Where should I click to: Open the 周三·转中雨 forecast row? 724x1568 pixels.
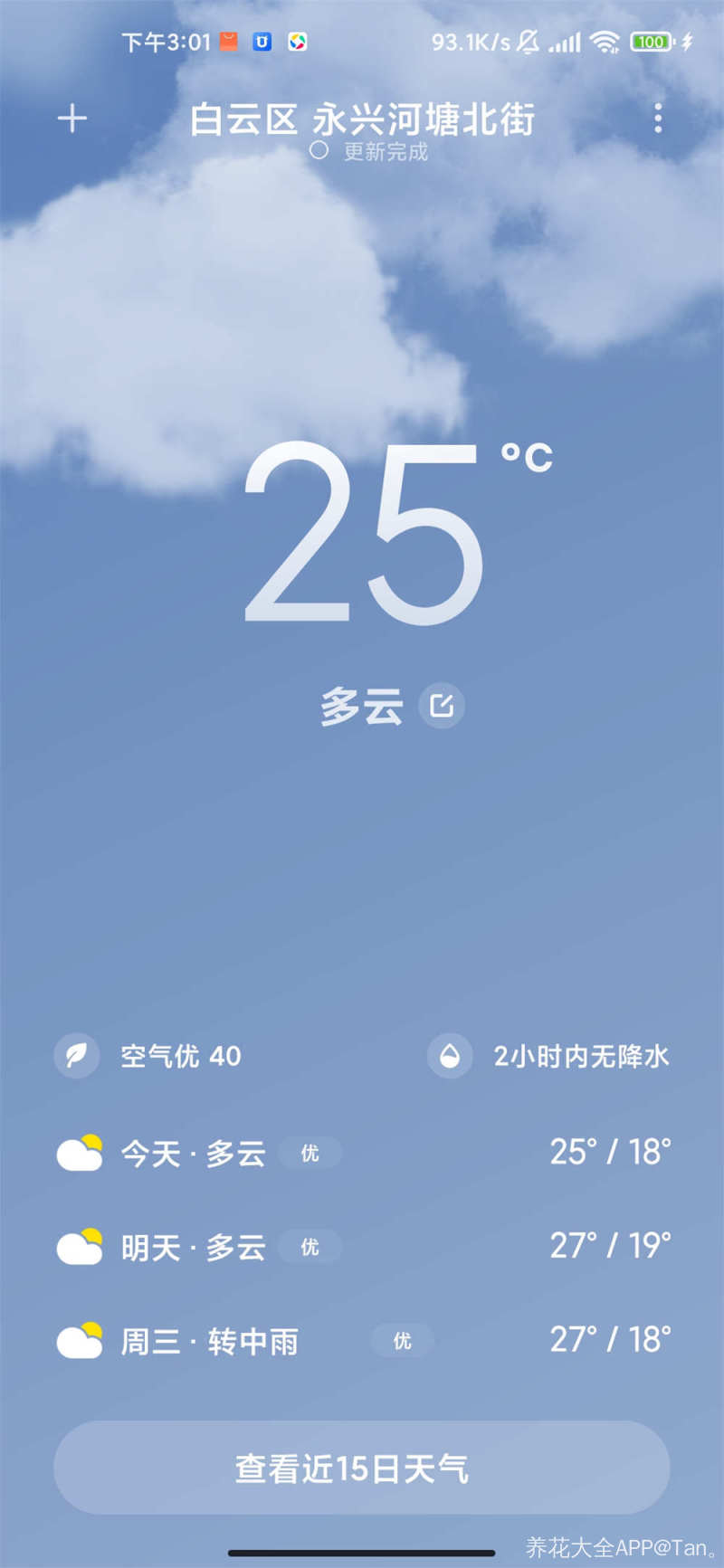[x=362, y=1341]
